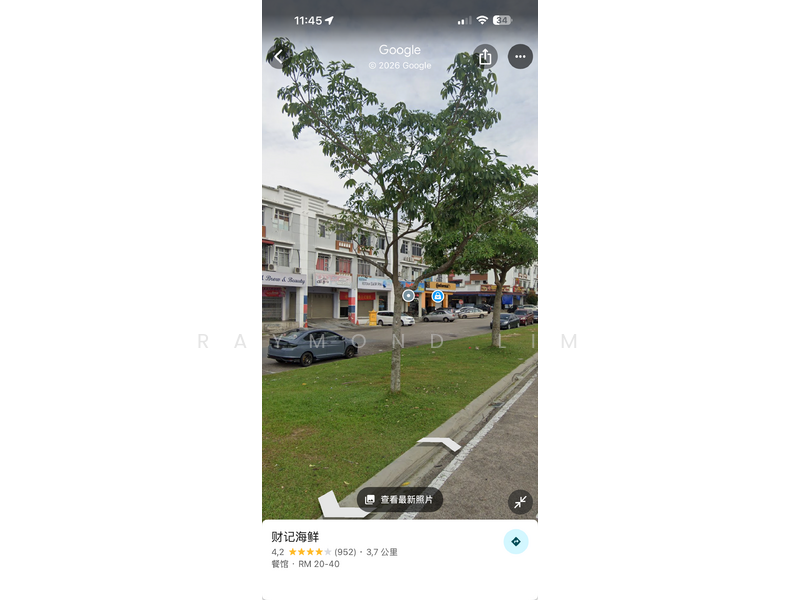Move forward using the upper road arrow

(x=440, y=443)
